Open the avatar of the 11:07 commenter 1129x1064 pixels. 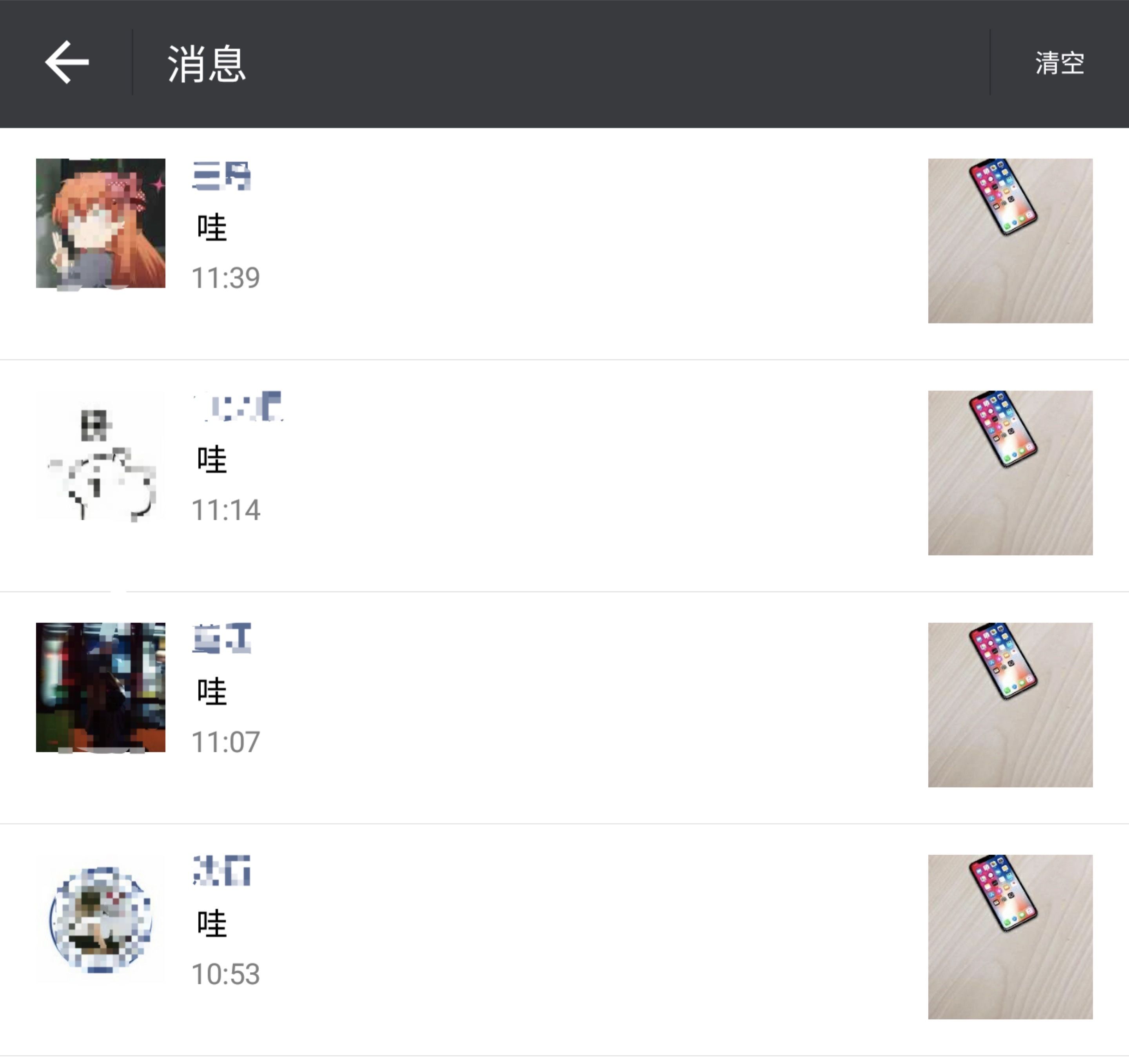tap(100, 687)
